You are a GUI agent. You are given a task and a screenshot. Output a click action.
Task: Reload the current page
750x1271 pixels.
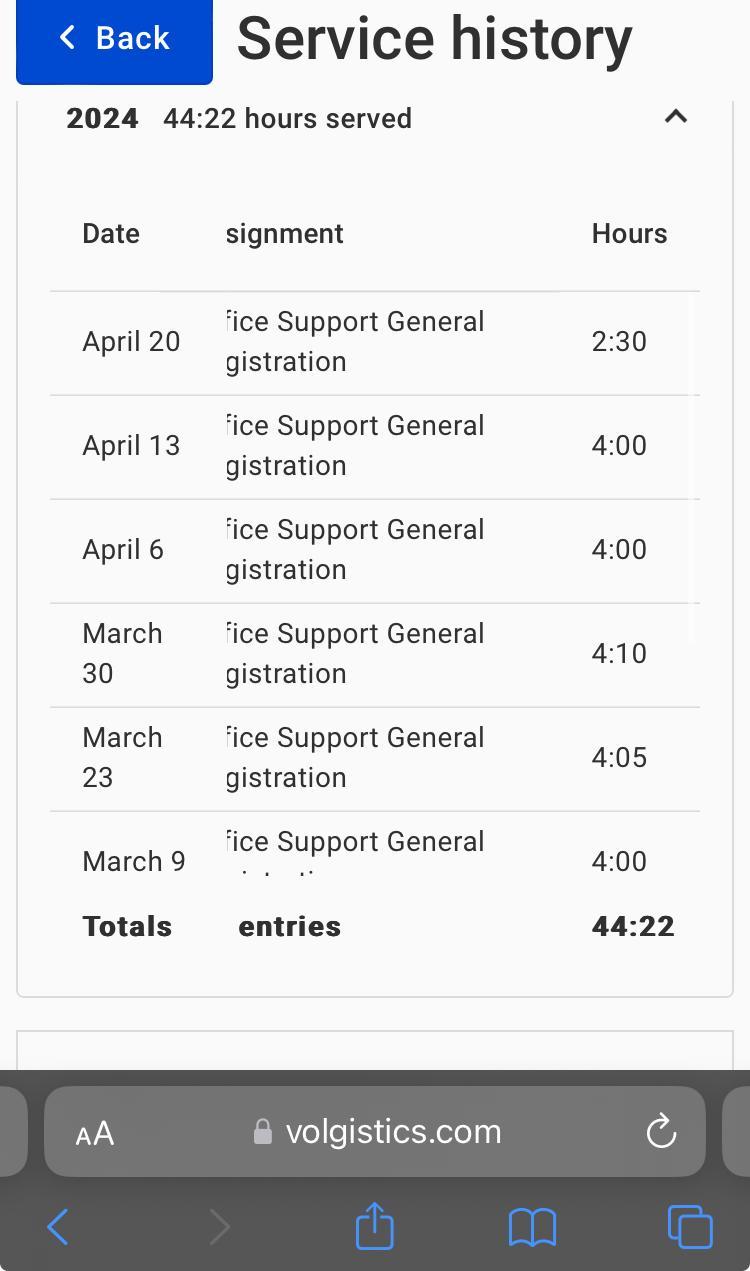click(x=661, y=1132)
